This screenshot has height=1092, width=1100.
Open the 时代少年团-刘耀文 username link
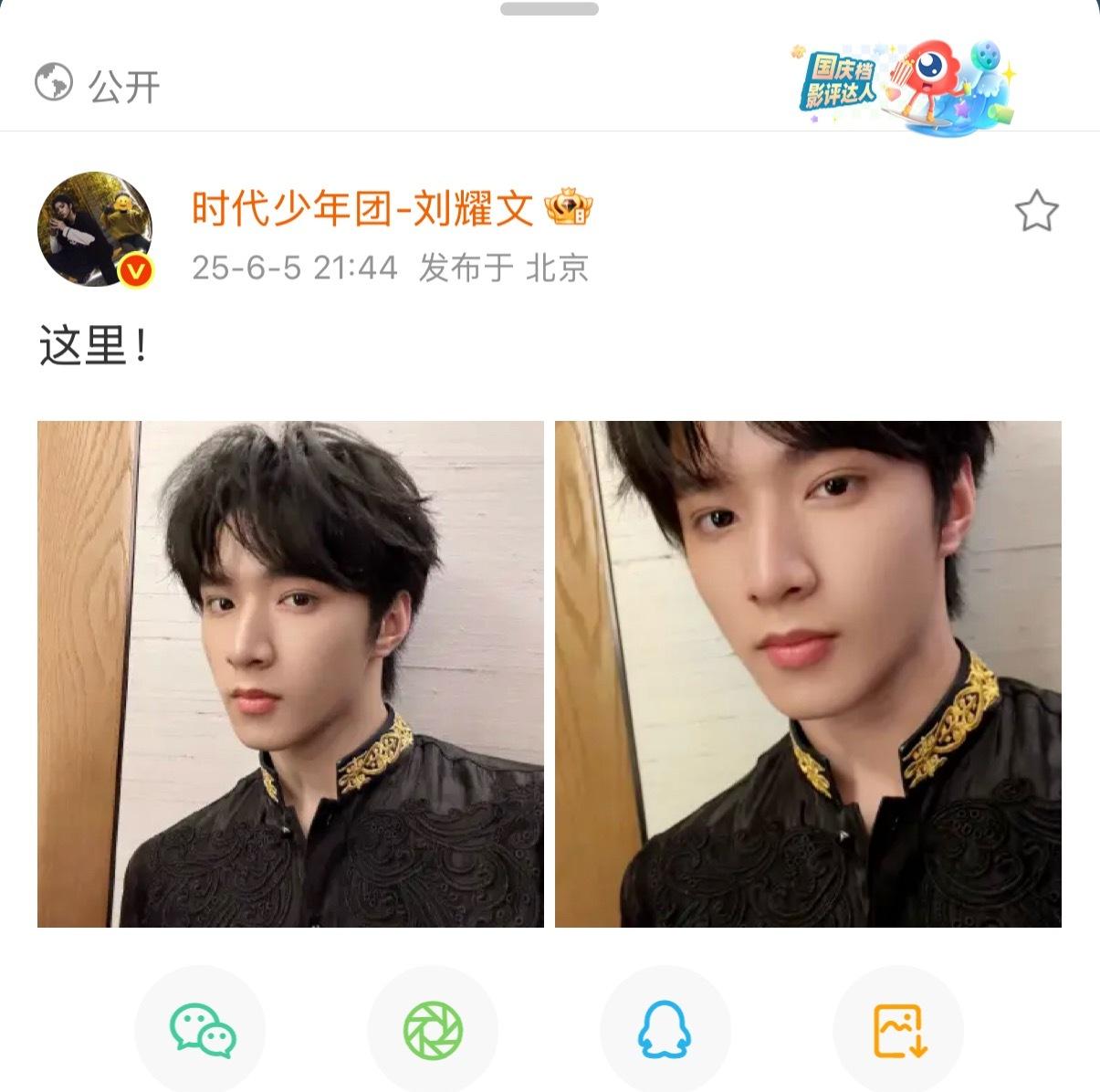[361, 210]
